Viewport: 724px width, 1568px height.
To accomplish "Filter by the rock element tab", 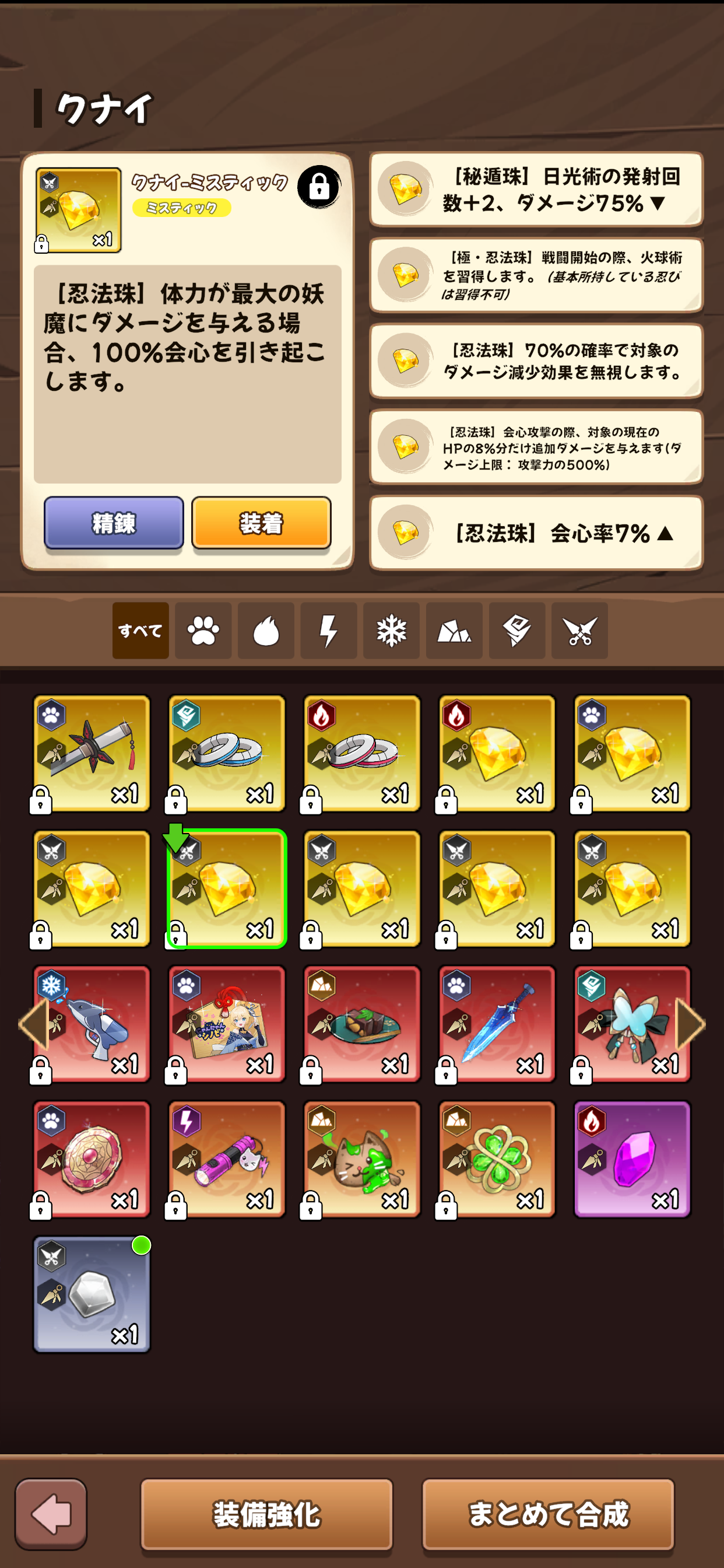I will (454, 630).
